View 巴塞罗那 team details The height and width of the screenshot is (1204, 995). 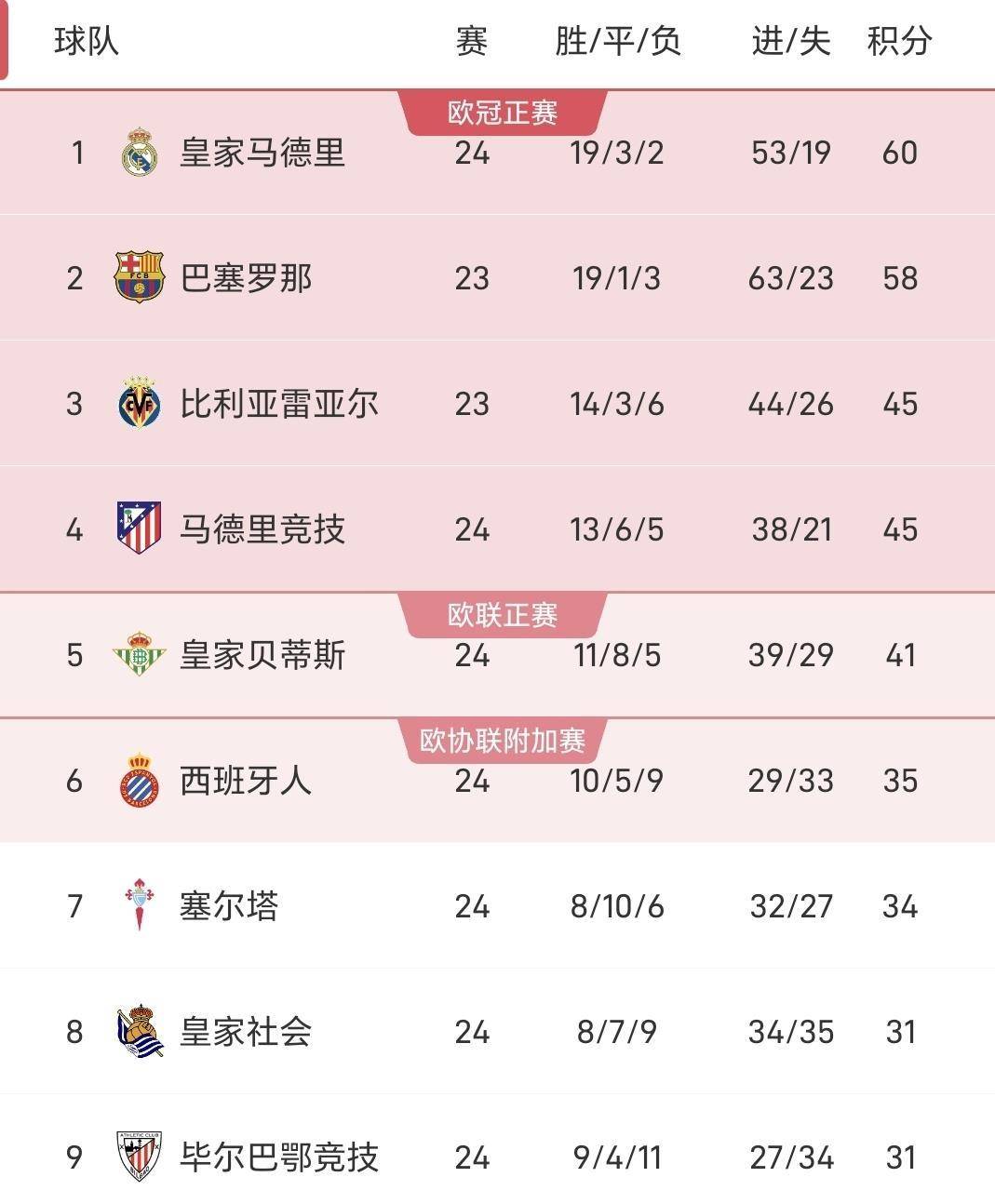click(x=246, y=278)
